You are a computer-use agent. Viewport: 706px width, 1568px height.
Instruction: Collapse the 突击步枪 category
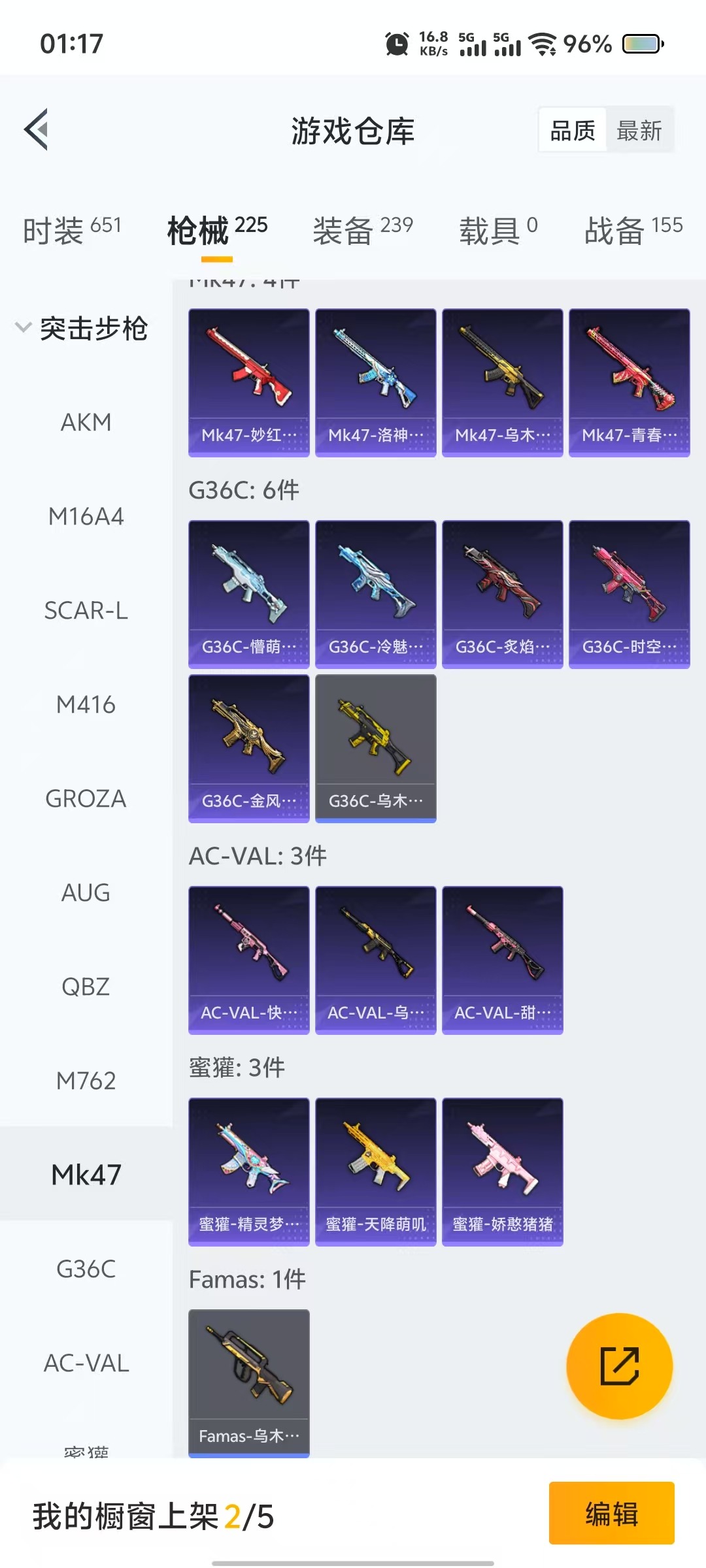point(82,328)
